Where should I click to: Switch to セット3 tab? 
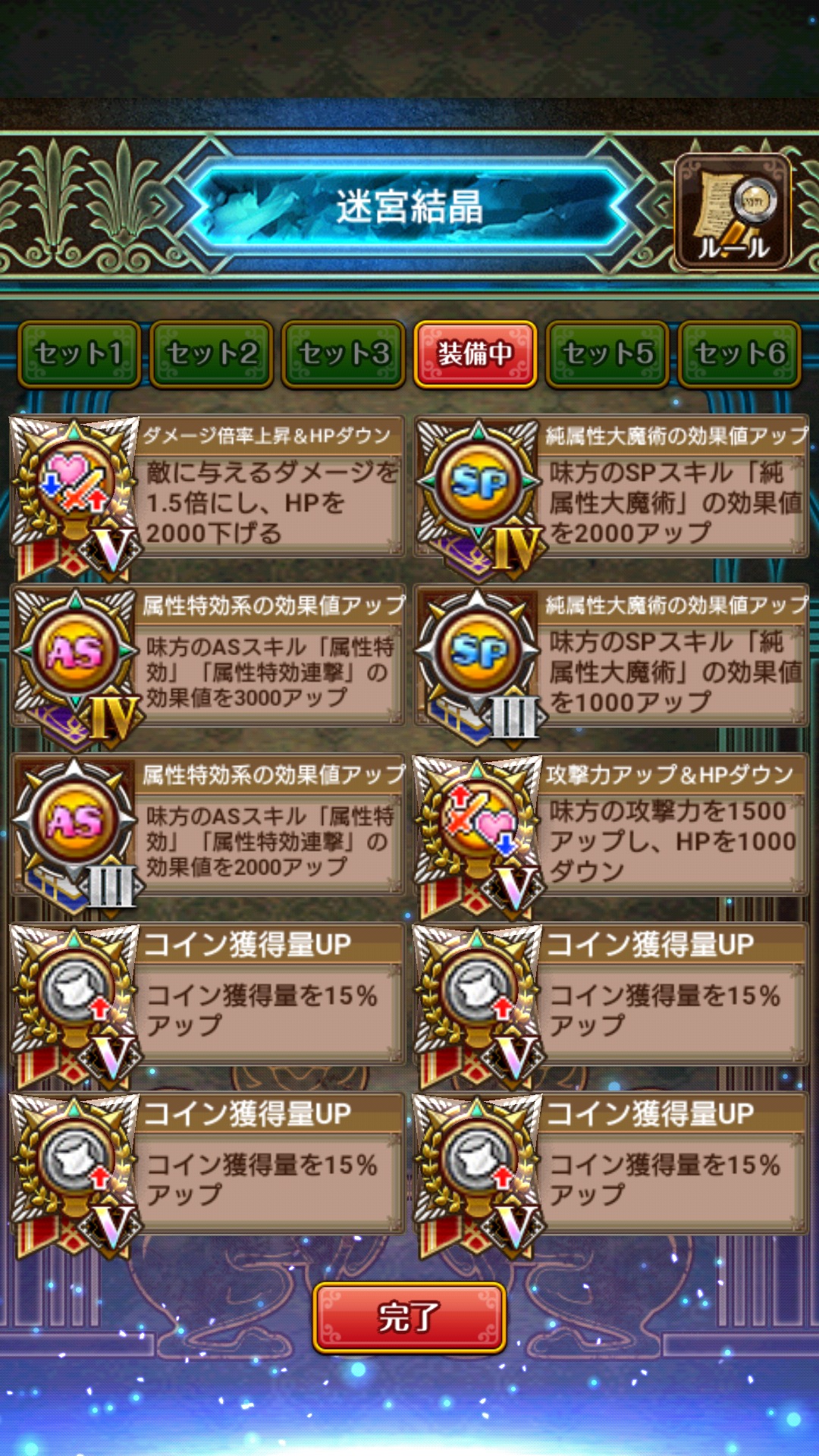(344, 354)
